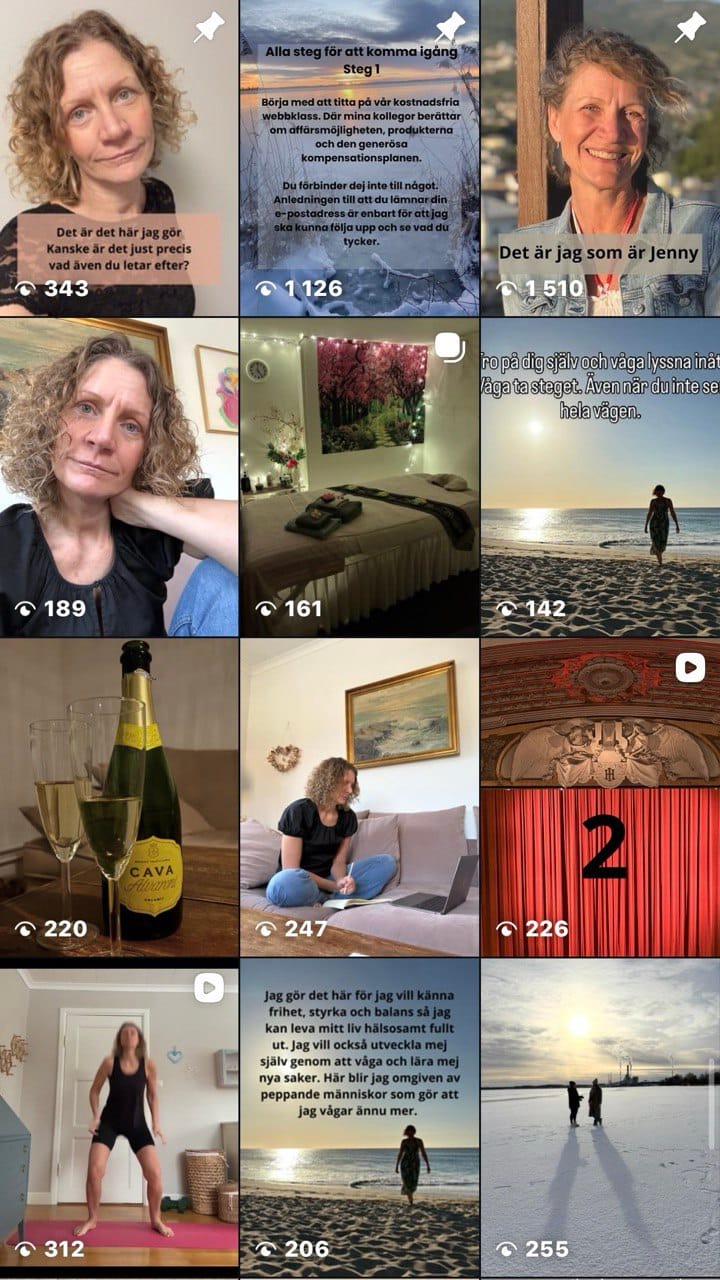Open the beach post "Våga ta steget"

click(600, 477)
